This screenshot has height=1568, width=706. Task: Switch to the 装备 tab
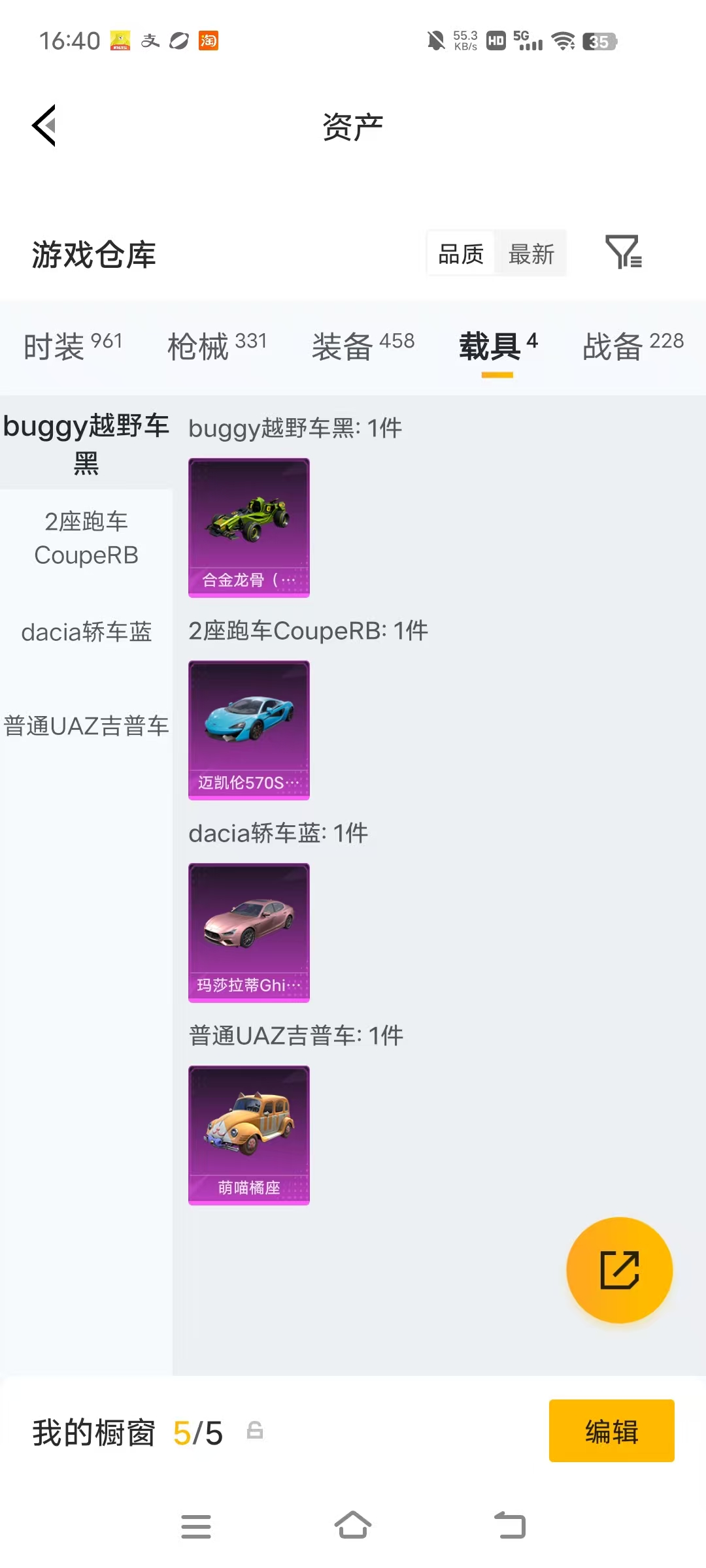tap(363, 346)
